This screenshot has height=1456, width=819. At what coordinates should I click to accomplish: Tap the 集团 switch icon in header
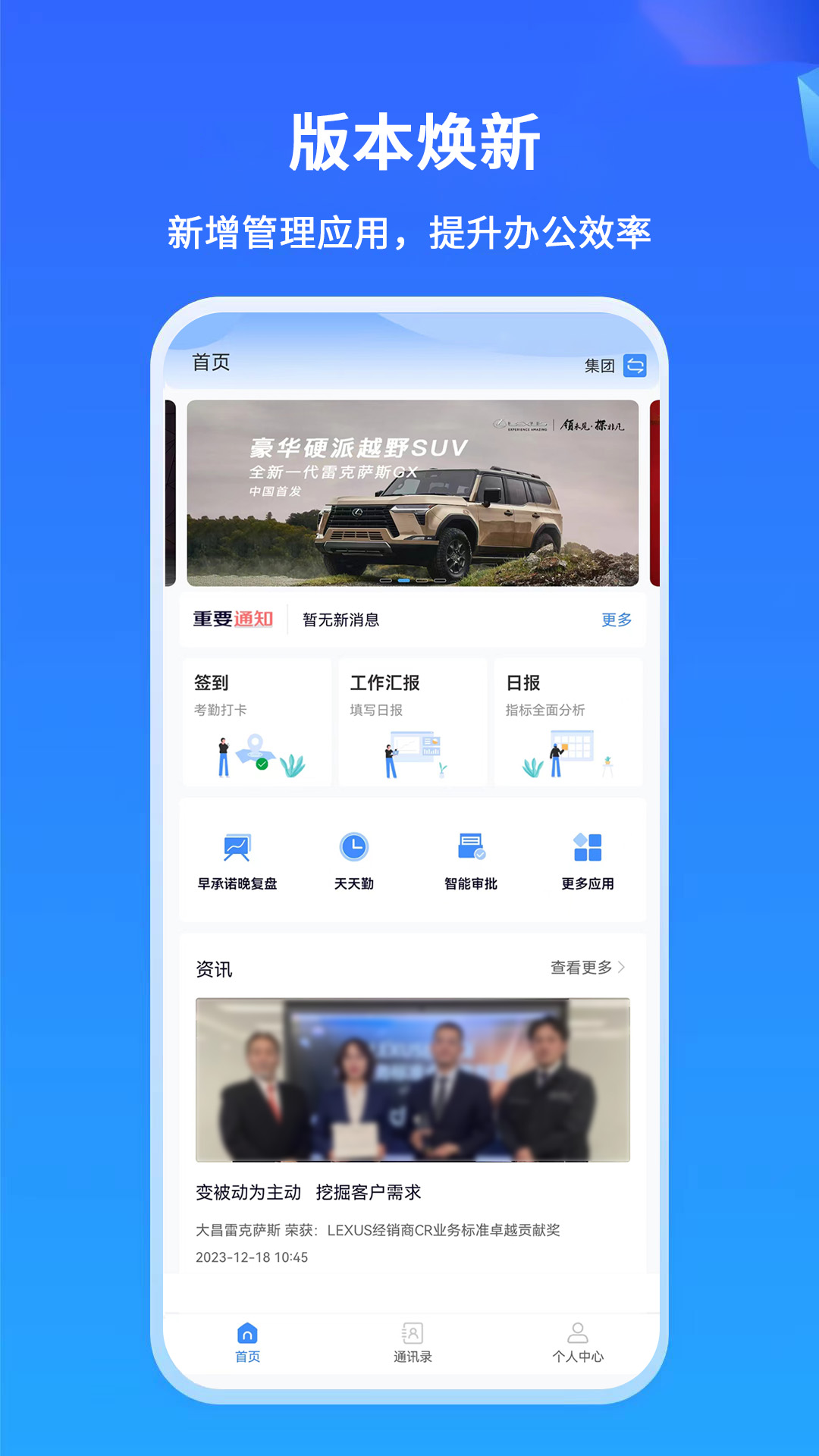click(635, 366)
